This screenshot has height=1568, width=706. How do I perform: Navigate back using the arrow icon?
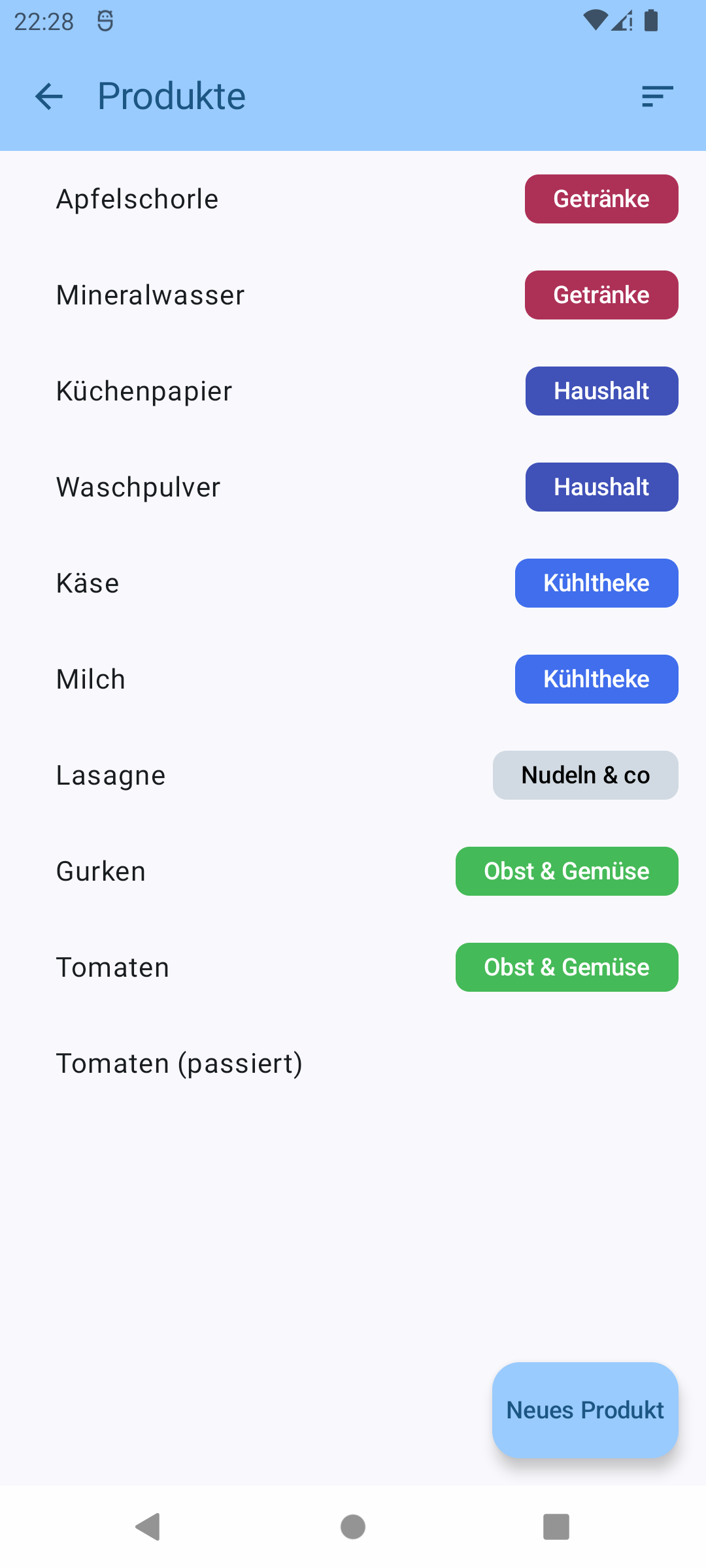[49, 96]
